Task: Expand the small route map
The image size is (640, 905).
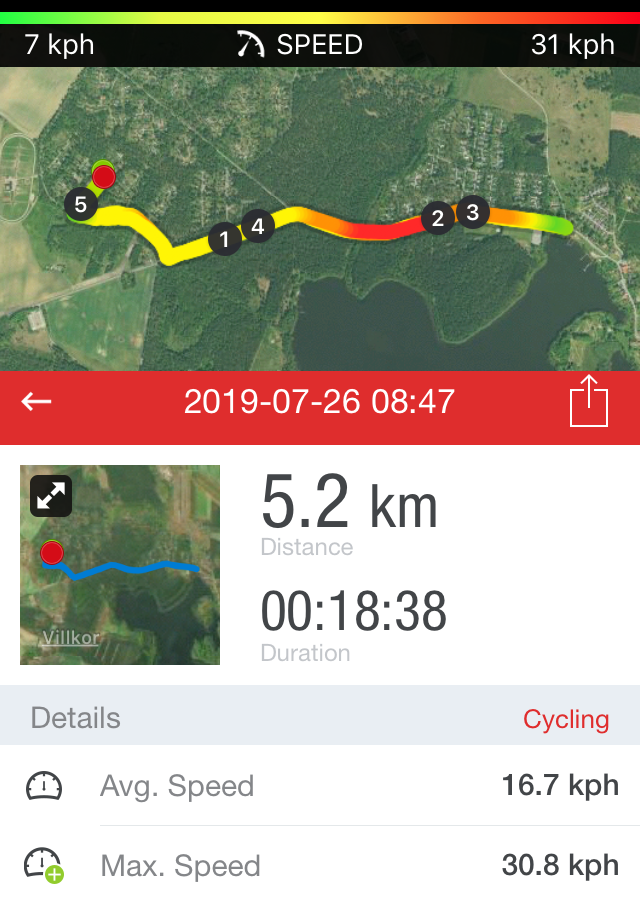Action: pyautogui.click(x=51, y=496)
